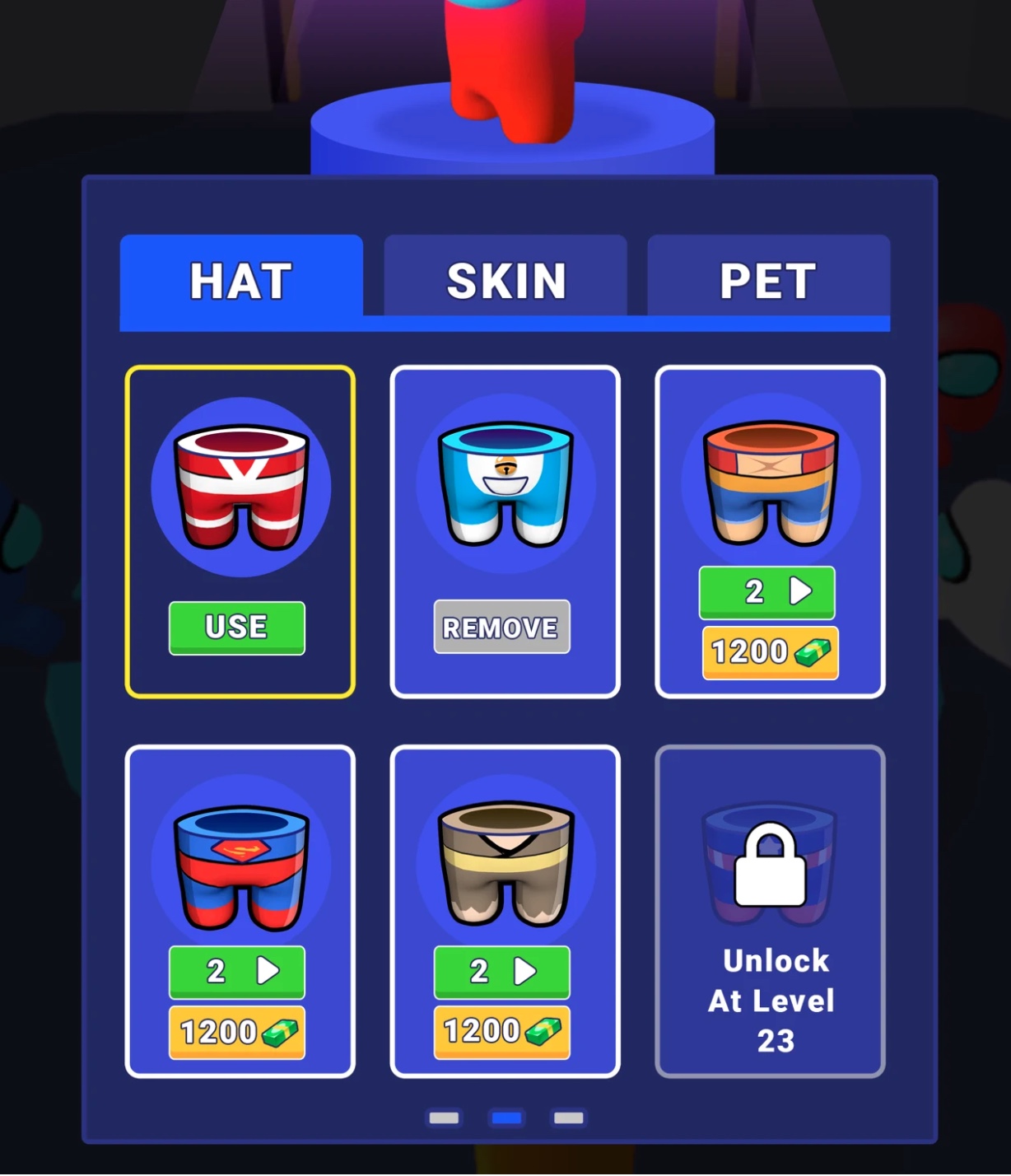Open the PET tab

[768, 280]
